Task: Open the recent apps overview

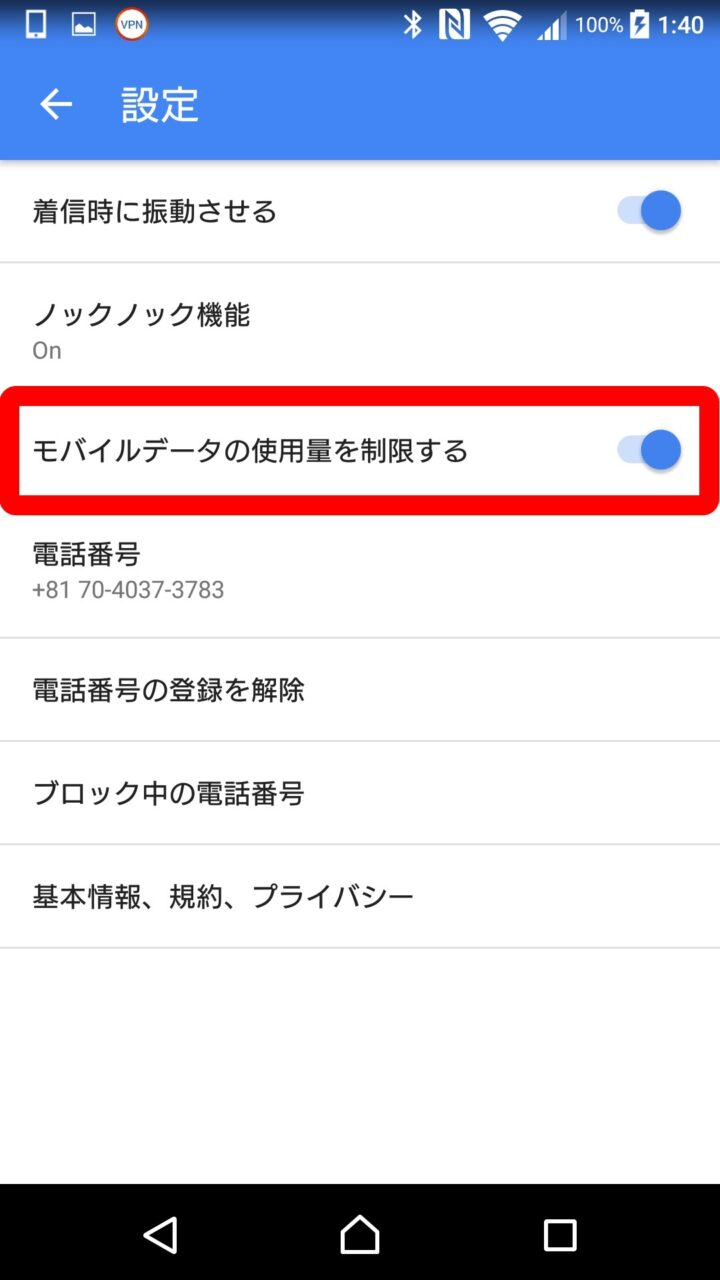Action: point(560,1235)
